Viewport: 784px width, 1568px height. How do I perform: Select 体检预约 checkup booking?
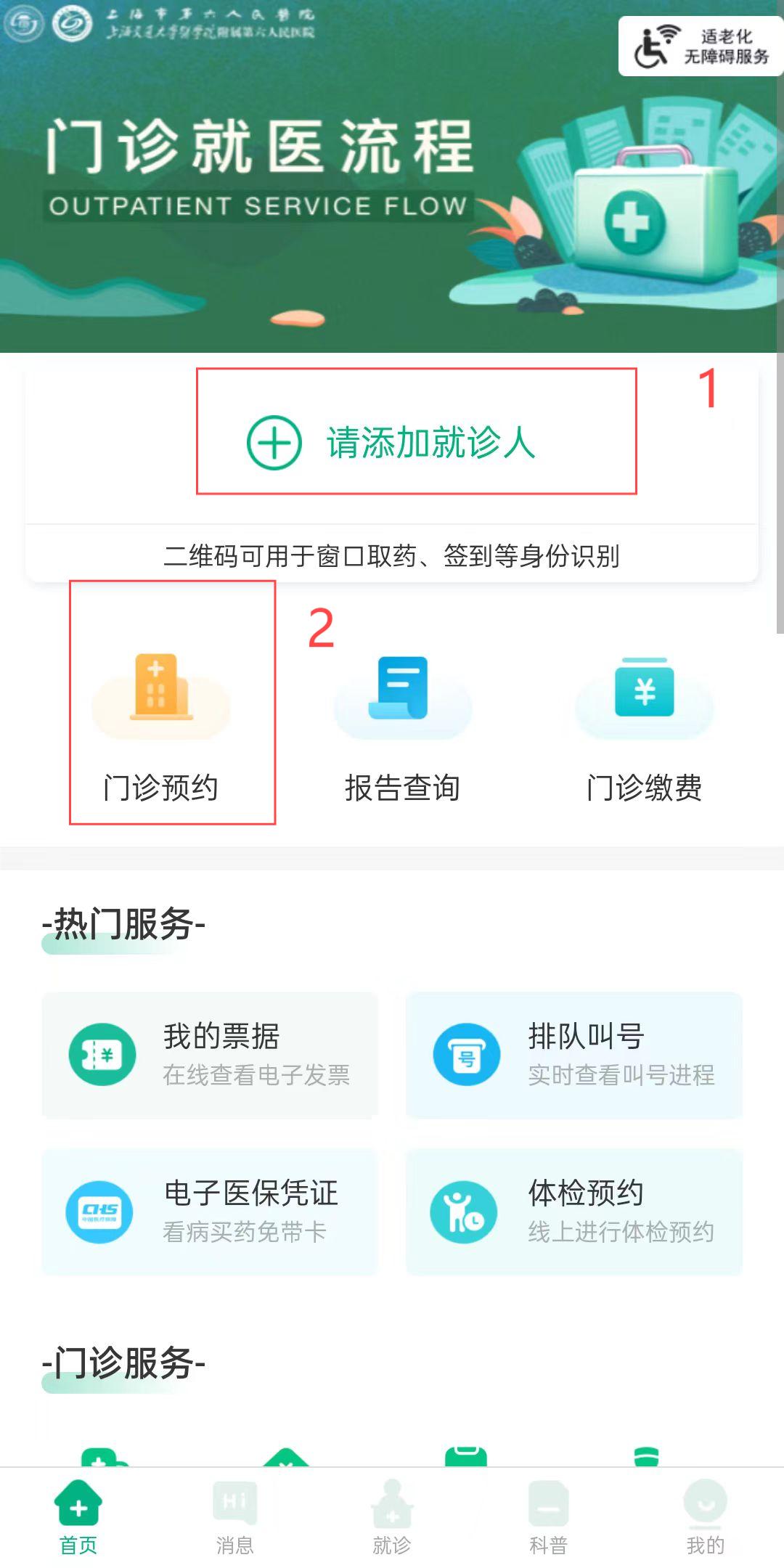coord(573,1211)
